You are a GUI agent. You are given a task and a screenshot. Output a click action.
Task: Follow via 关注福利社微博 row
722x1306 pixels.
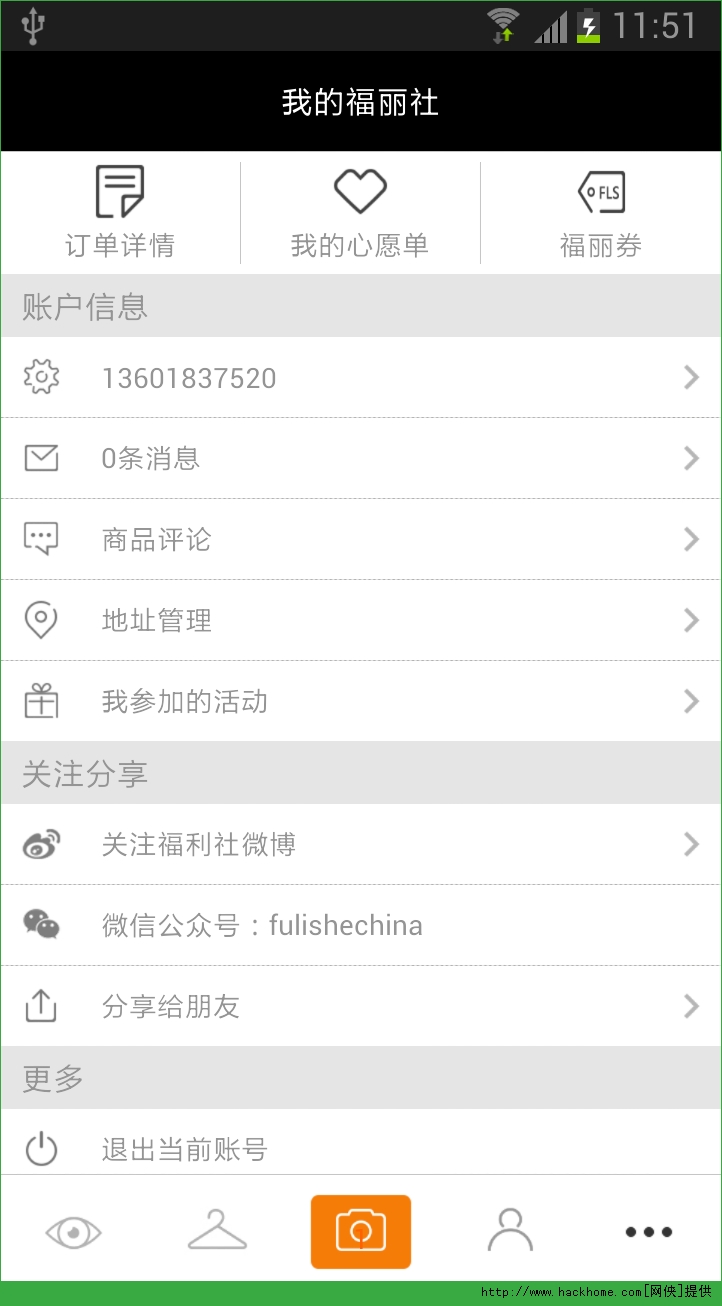tap(360, 845)
